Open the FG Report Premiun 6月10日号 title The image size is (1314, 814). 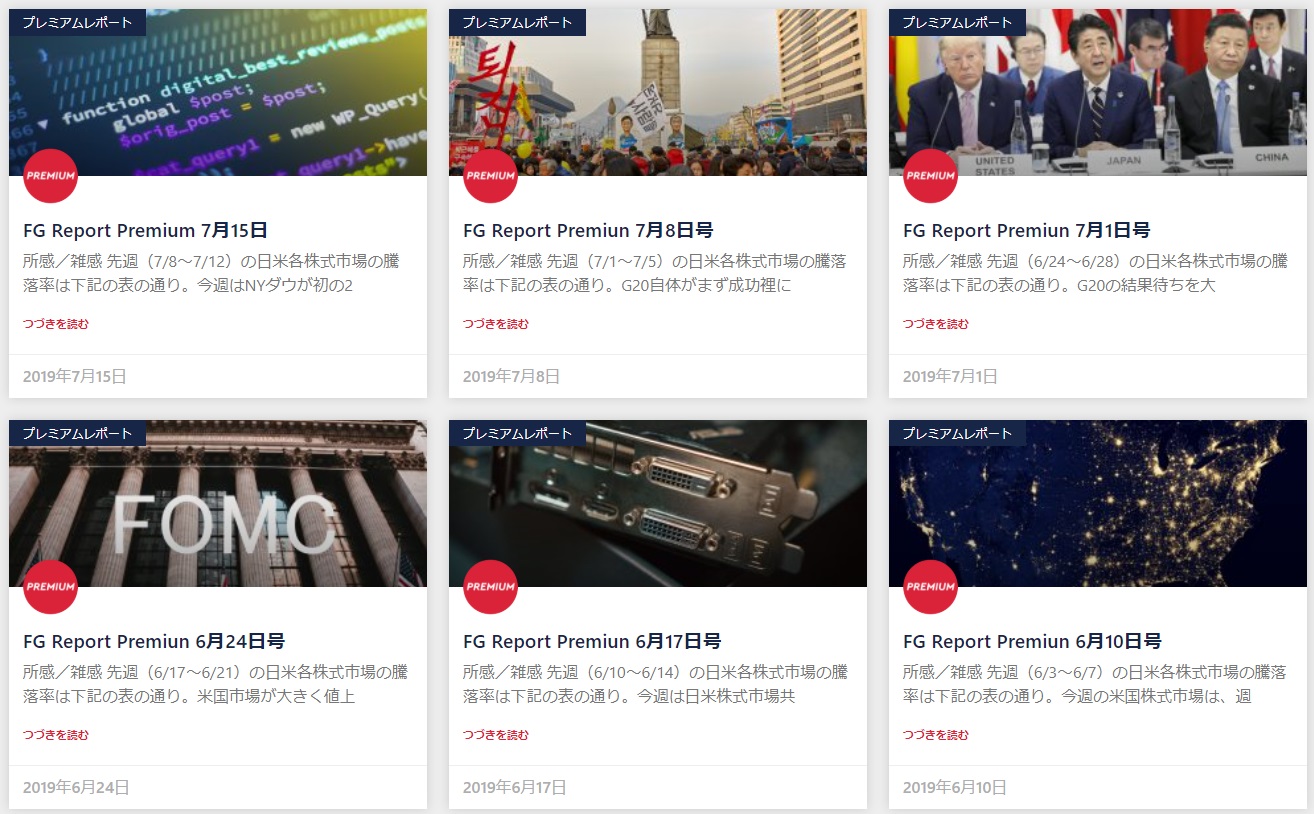click(1032, 641)
